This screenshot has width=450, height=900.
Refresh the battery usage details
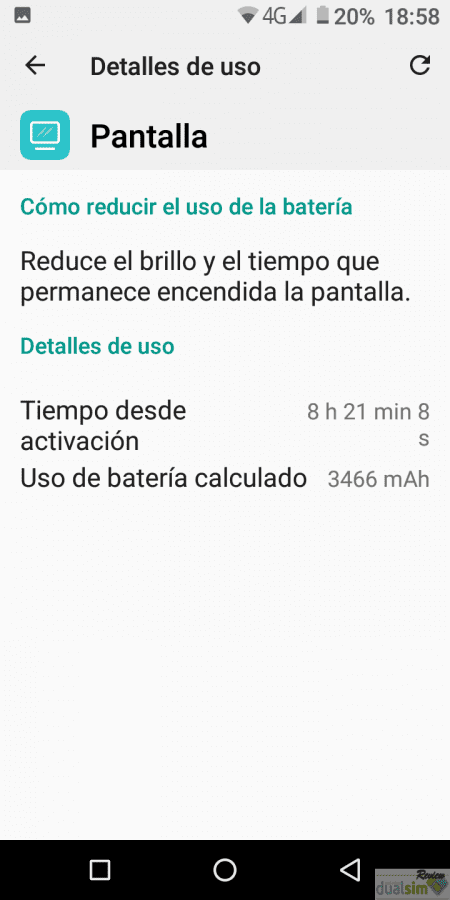pos(420,65)
